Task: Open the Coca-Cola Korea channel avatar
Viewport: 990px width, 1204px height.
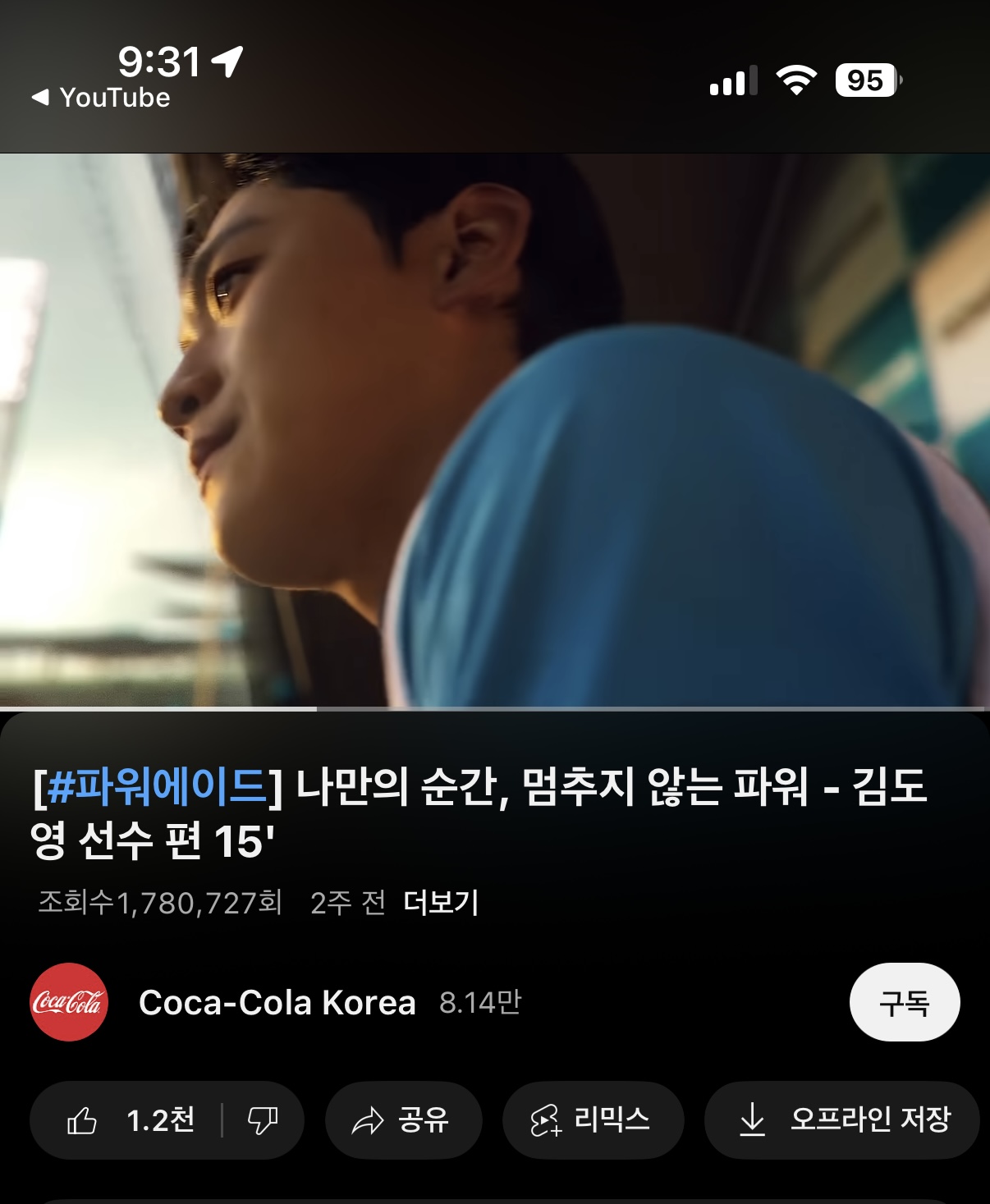Action: (x=69, y=1002)
